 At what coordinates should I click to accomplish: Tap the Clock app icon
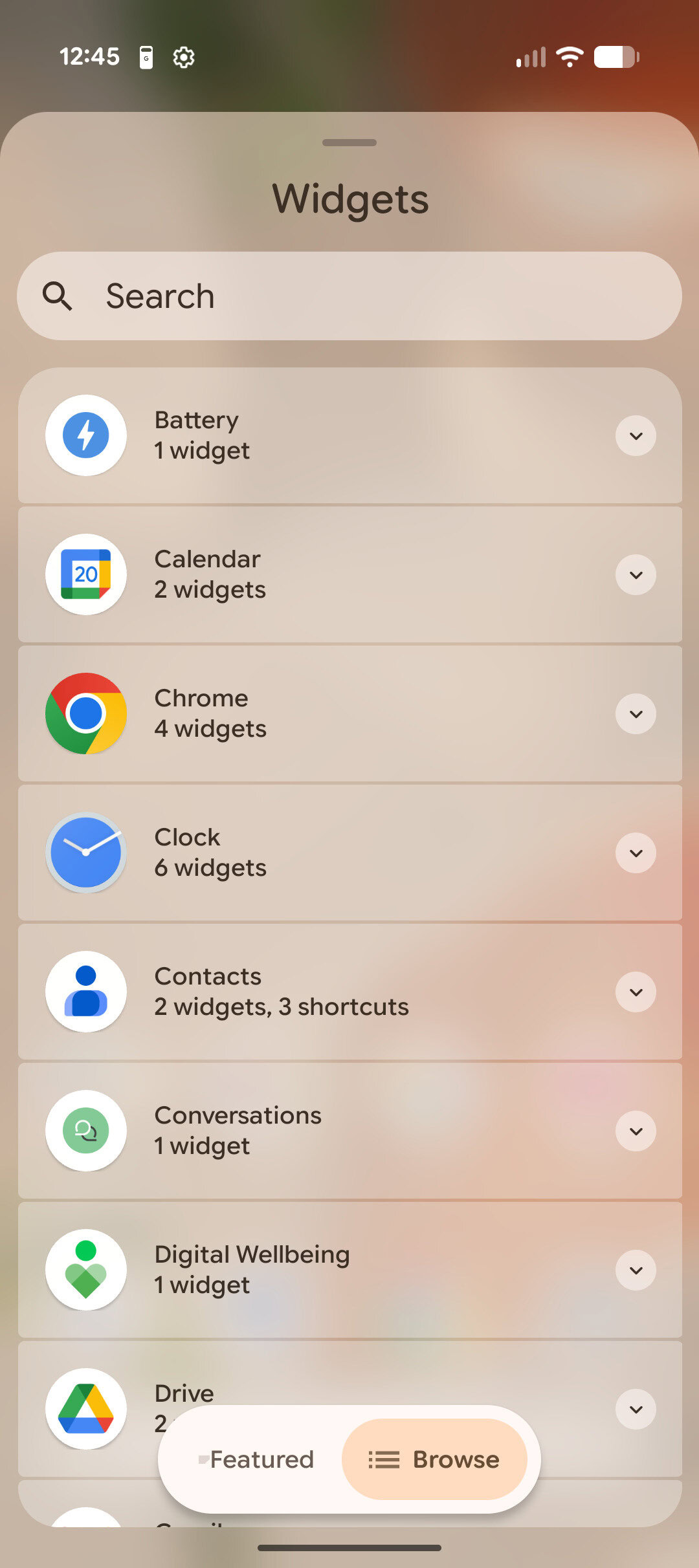tap(86, 852)
